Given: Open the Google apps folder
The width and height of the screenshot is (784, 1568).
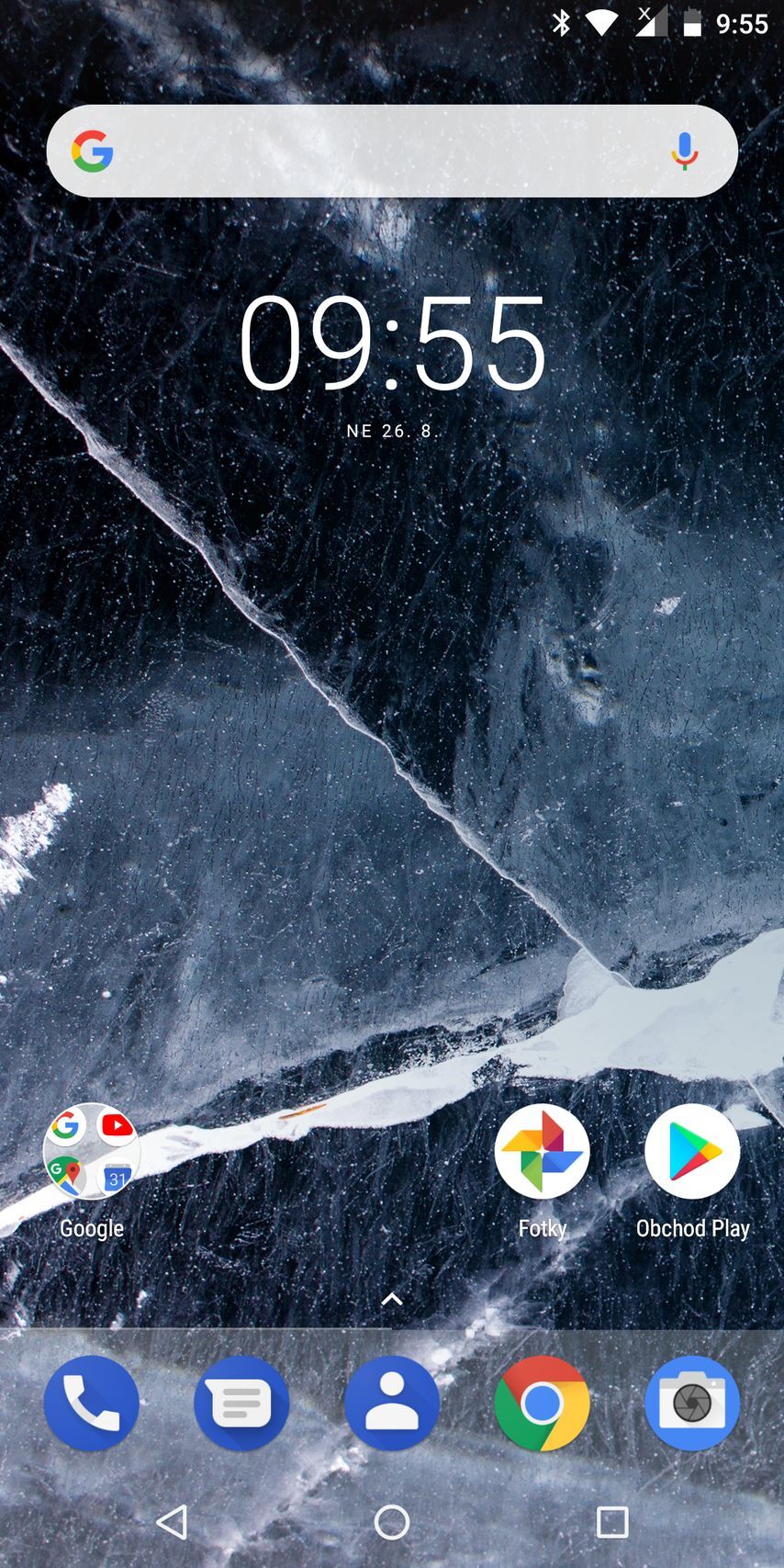Looking at the screenshot, I should pyautogui.click(x=91, y=1151).
